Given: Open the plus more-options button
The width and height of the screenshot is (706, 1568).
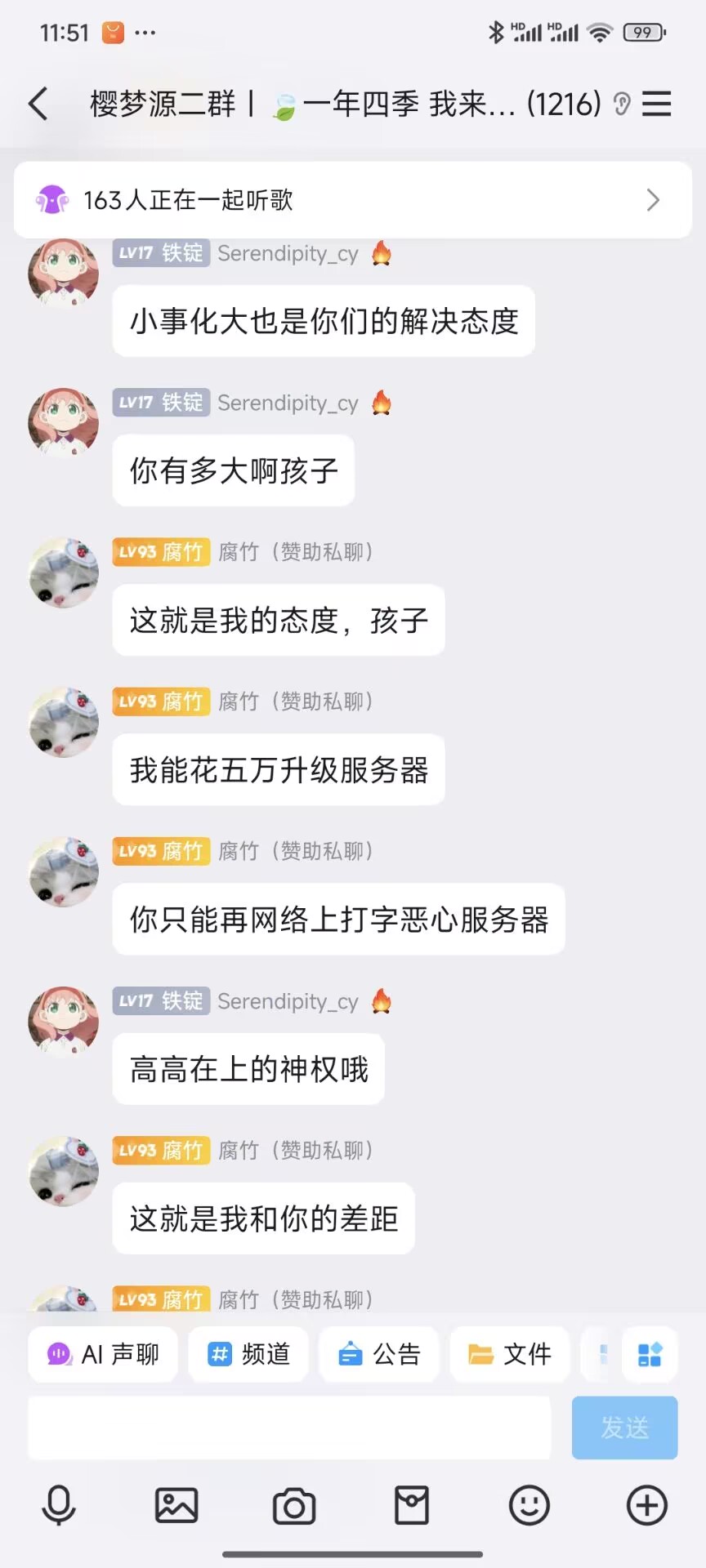Looking at the screenshot, I should (647, 1505).
